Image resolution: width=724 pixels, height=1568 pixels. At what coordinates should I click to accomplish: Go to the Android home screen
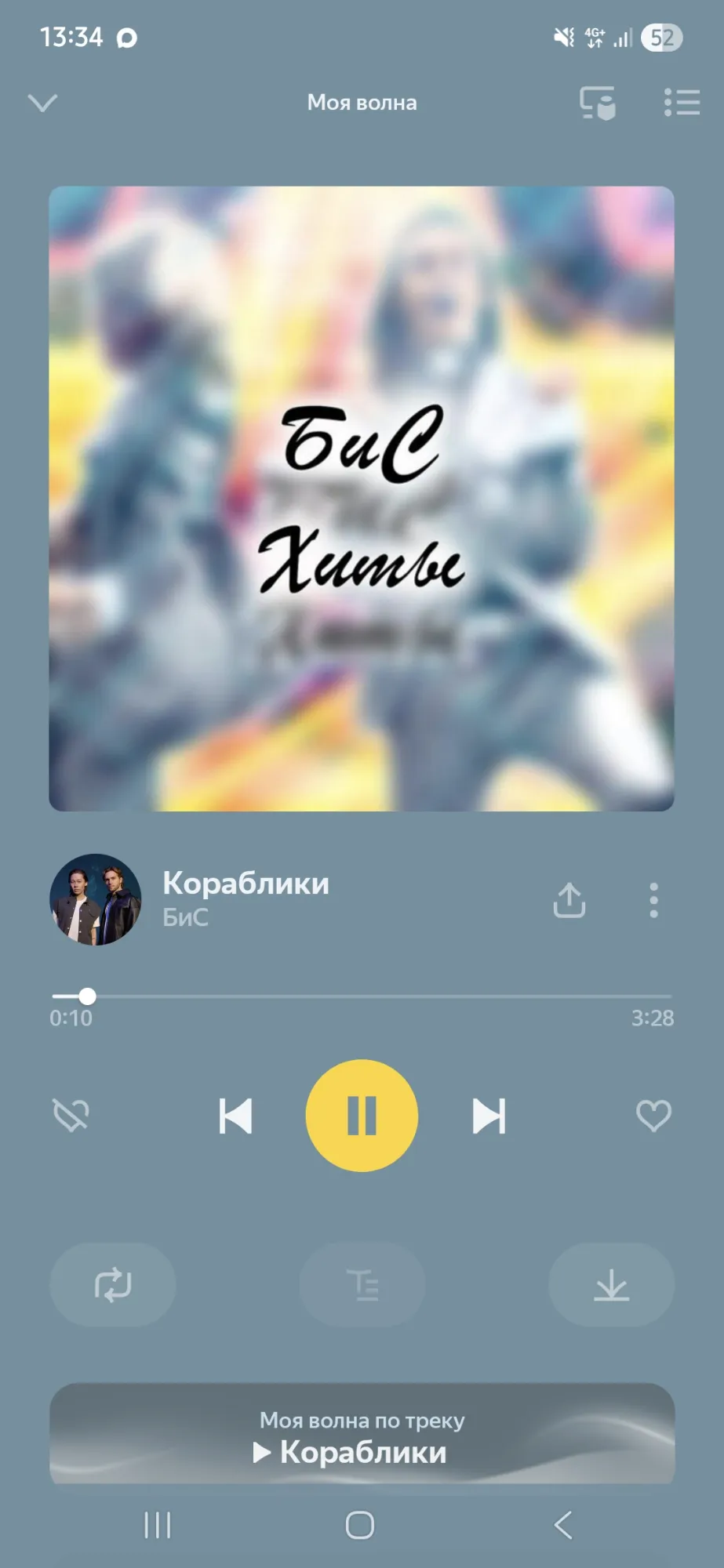click(360, 1525)
